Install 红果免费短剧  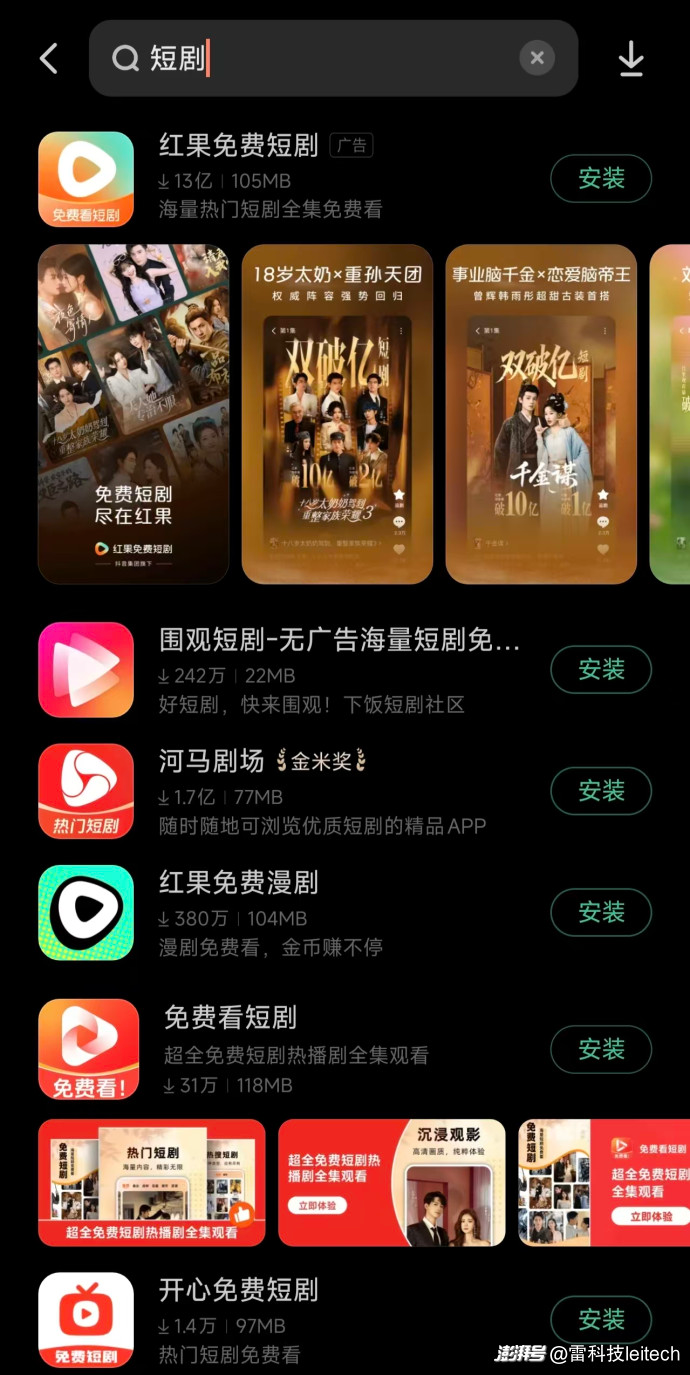[601, 179]
